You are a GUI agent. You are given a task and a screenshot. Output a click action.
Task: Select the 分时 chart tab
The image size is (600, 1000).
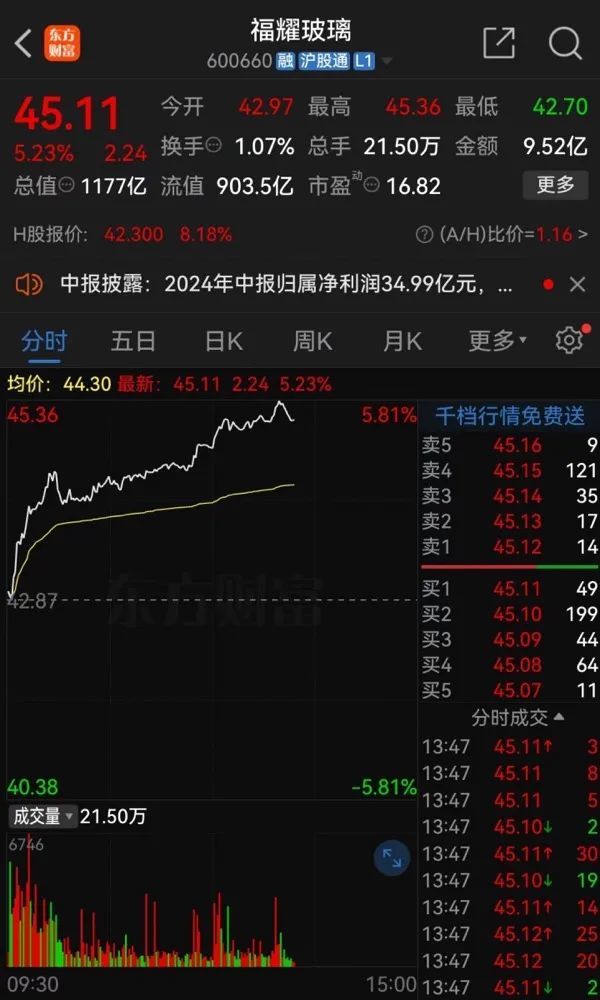coord(44,341)
